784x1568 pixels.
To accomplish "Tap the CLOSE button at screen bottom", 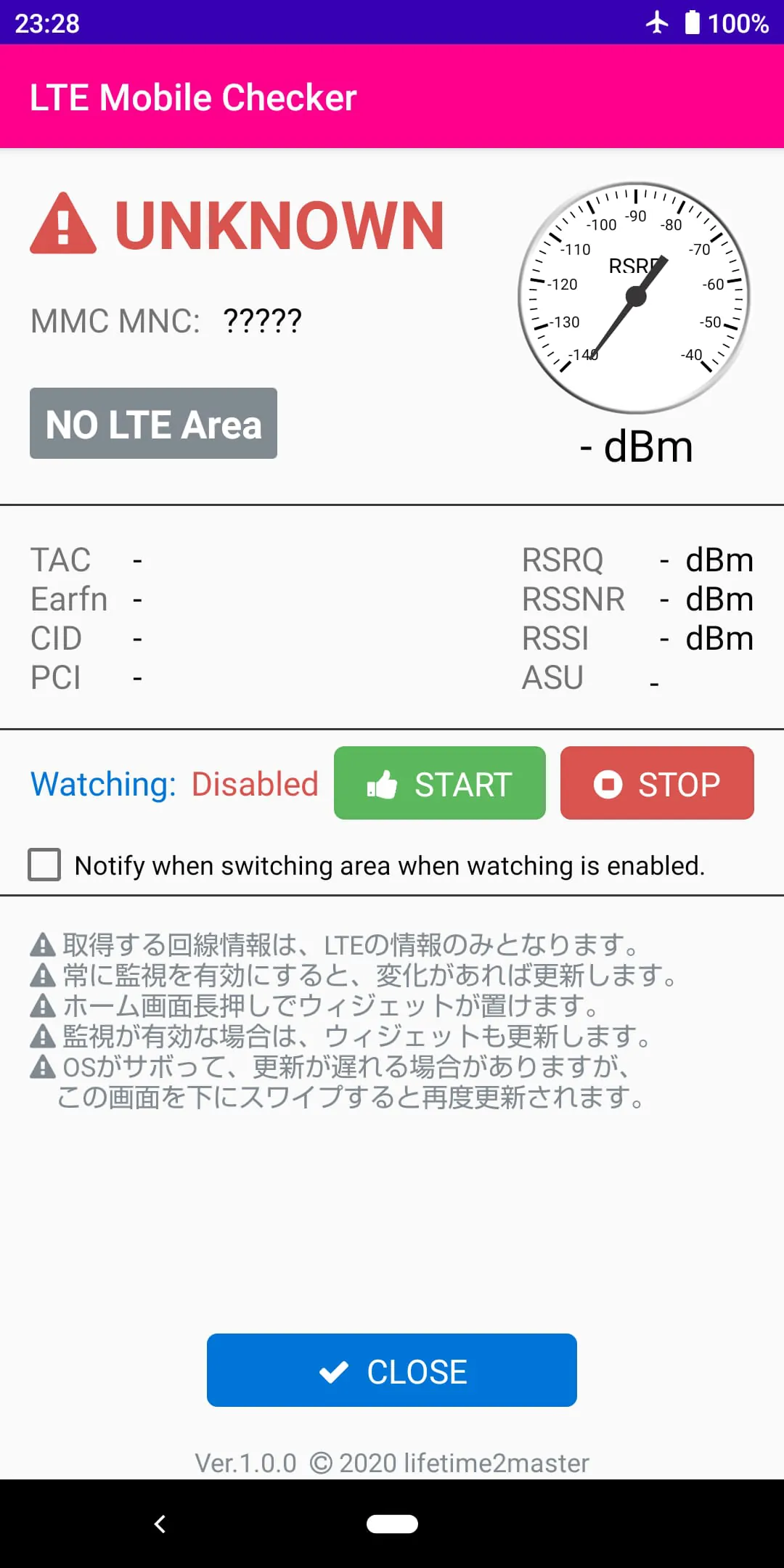I will [391, 1371].
